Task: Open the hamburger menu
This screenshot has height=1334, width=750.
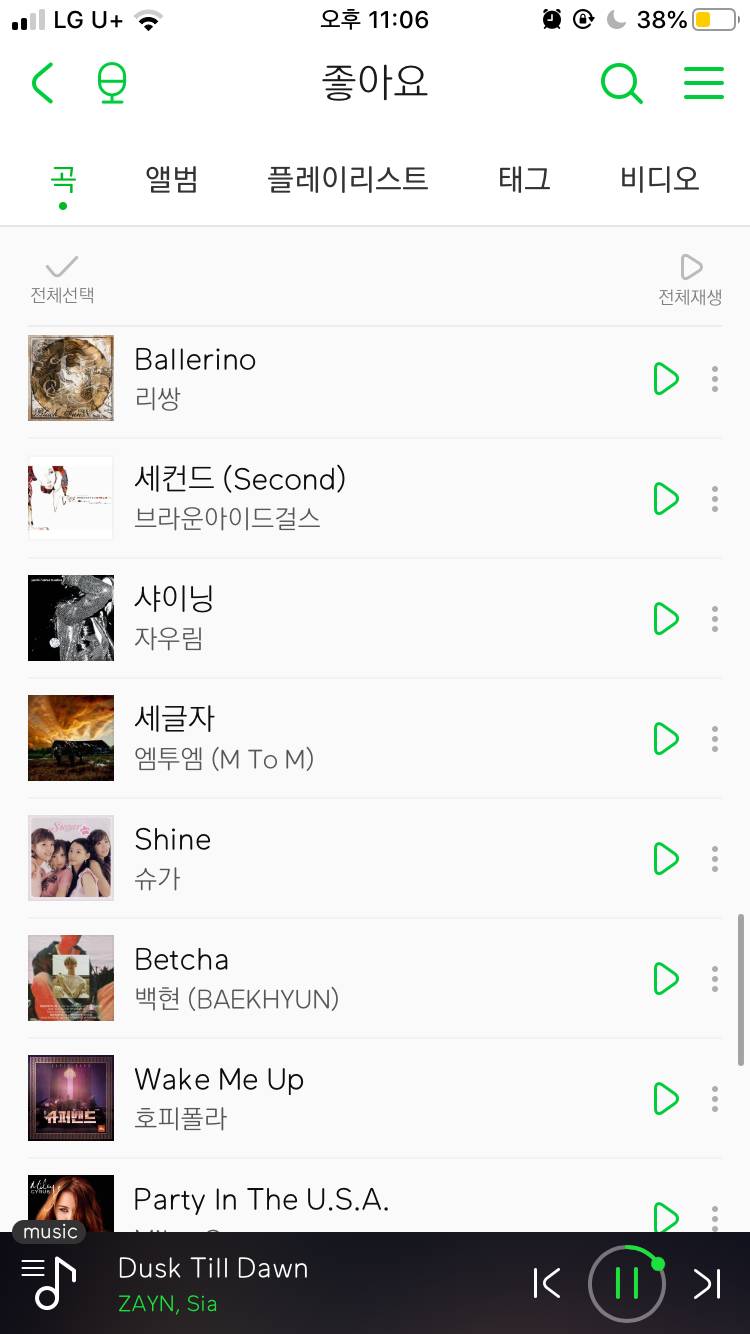Action: coord(703,84)
